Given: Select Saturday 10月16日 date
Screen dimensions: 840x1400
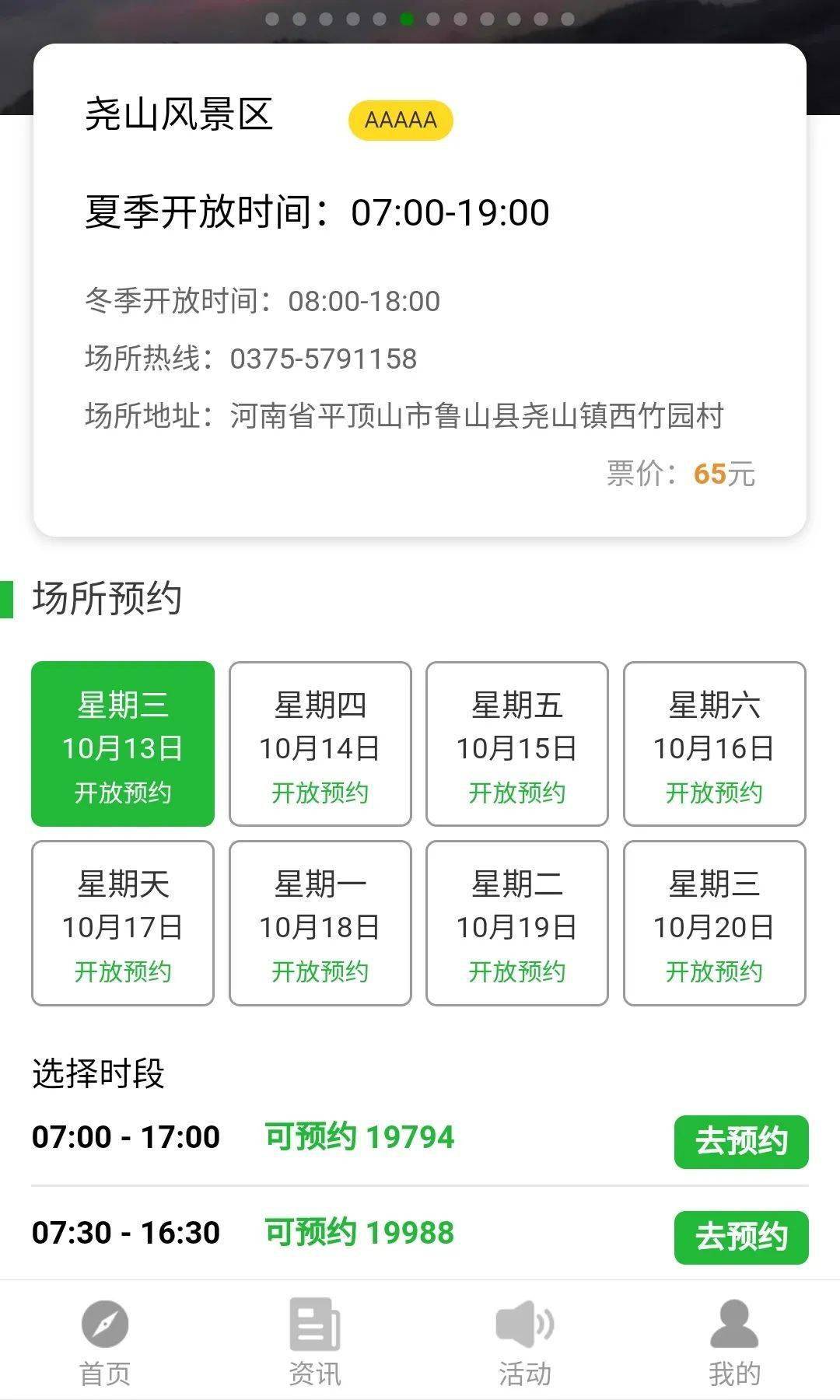Looking at the screenshot, I should tap(714, 744).
